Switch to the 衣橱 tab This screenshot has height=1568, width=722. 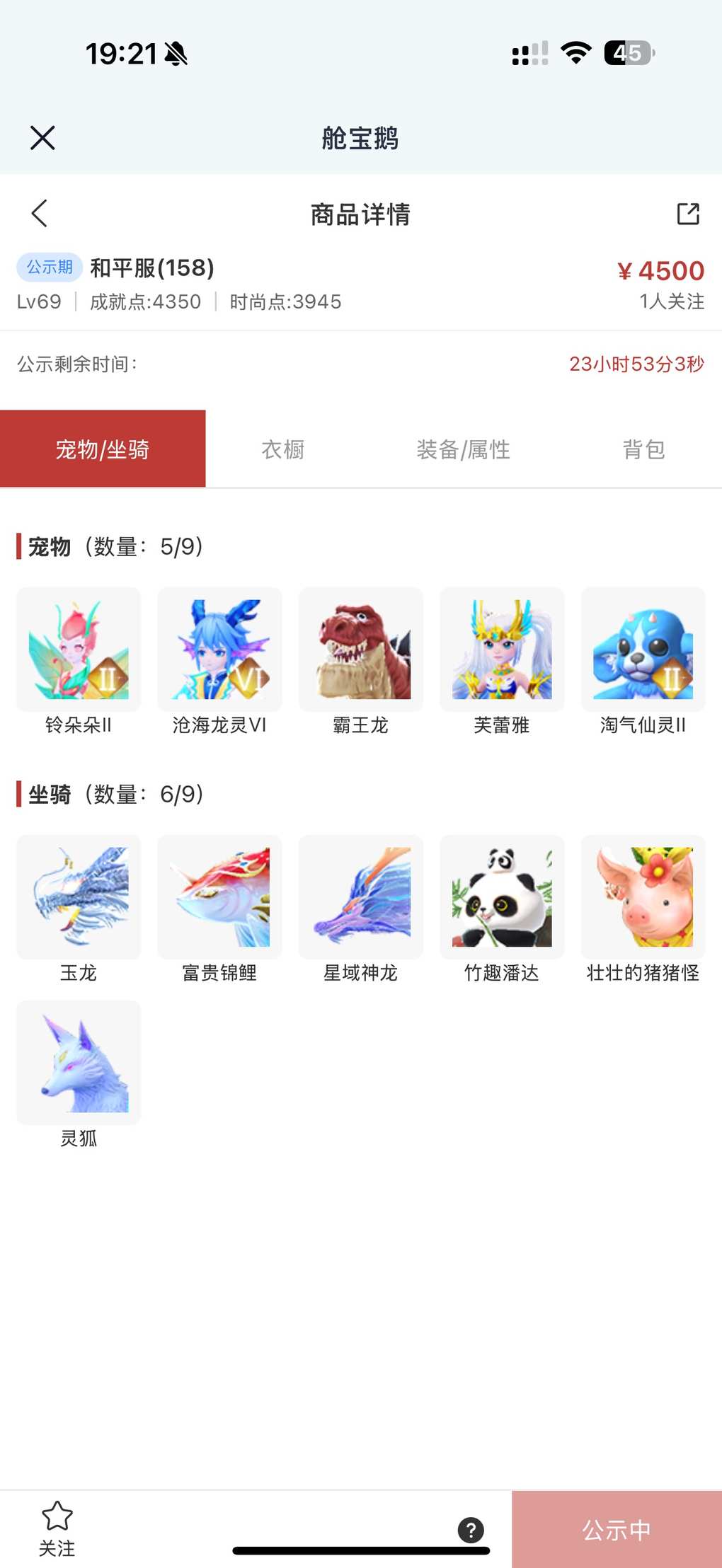[283, 449]
